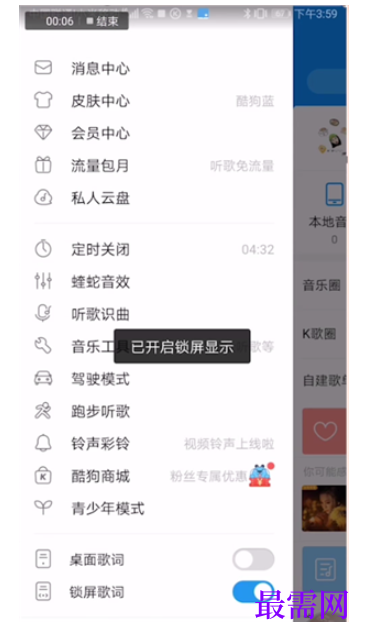The height and width of the screenshot is (636, 367).
Task: Open 流量包月 data plan
Action: coord(154,165)
